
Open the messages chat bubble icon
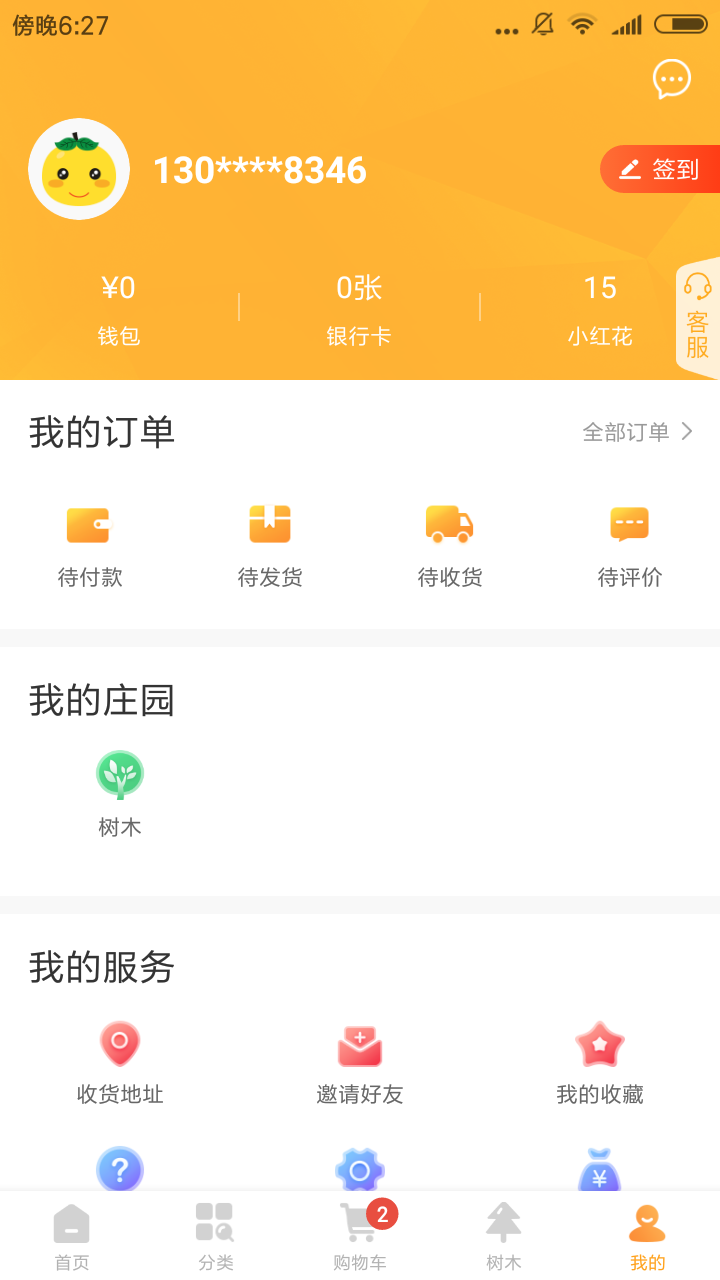pos(671,79)
